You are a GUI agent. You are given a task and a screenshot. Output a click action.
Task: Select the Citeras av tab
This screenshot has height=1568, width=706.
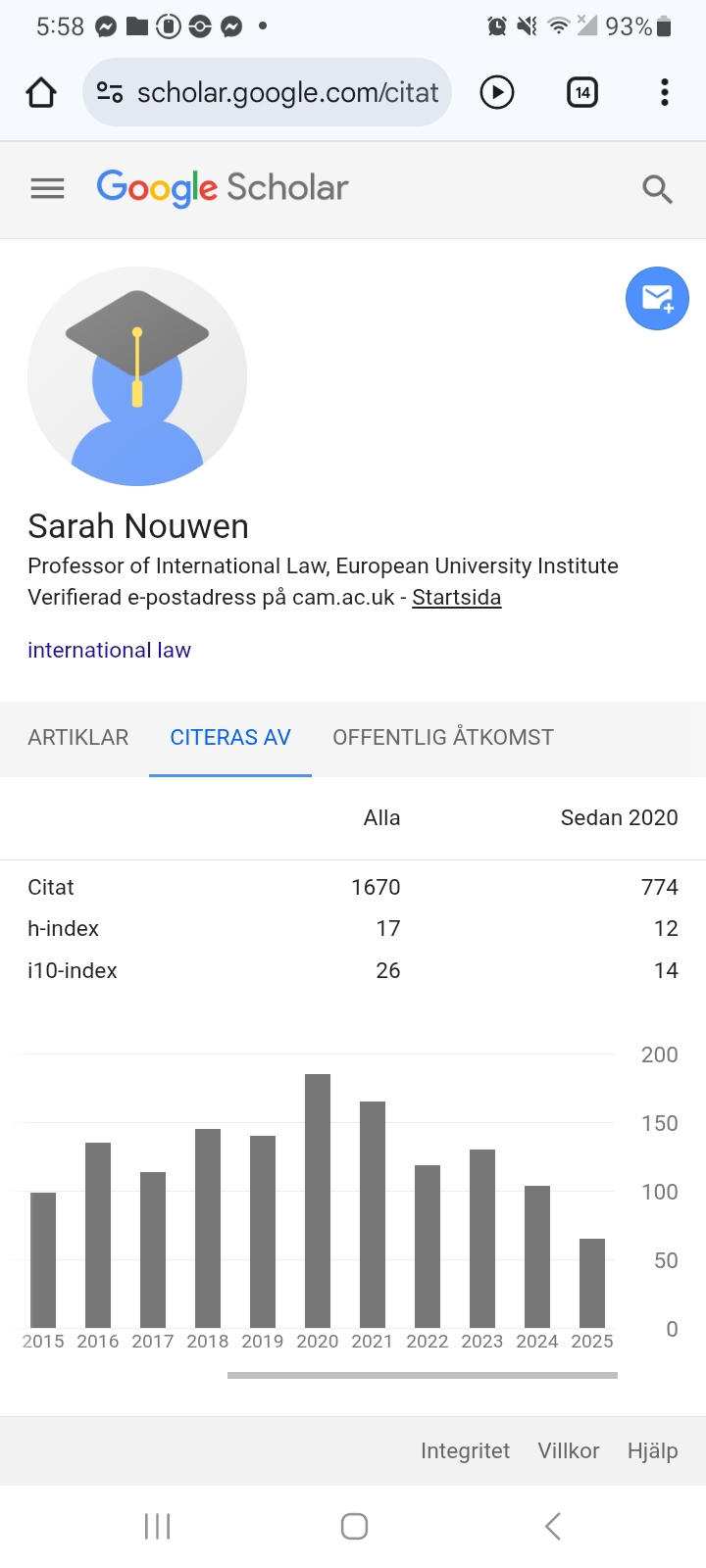click(x=230, y=738)
